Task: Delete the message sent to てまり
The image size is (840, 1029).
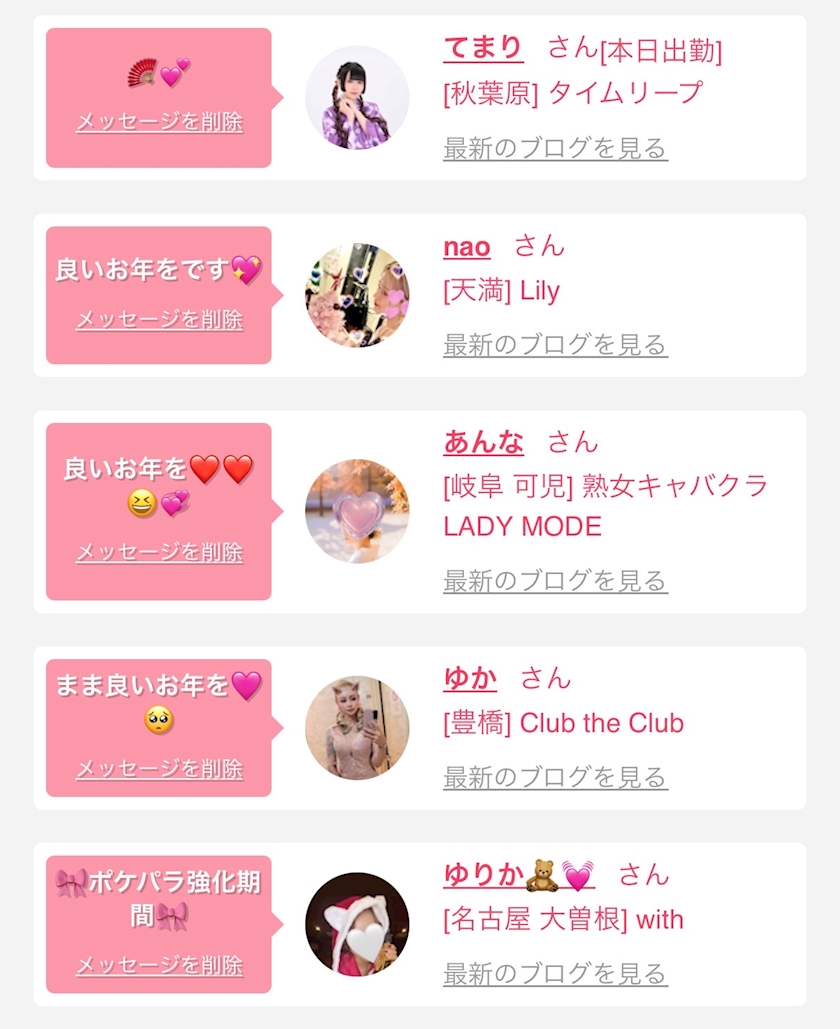Action: (x=159, y=123)
